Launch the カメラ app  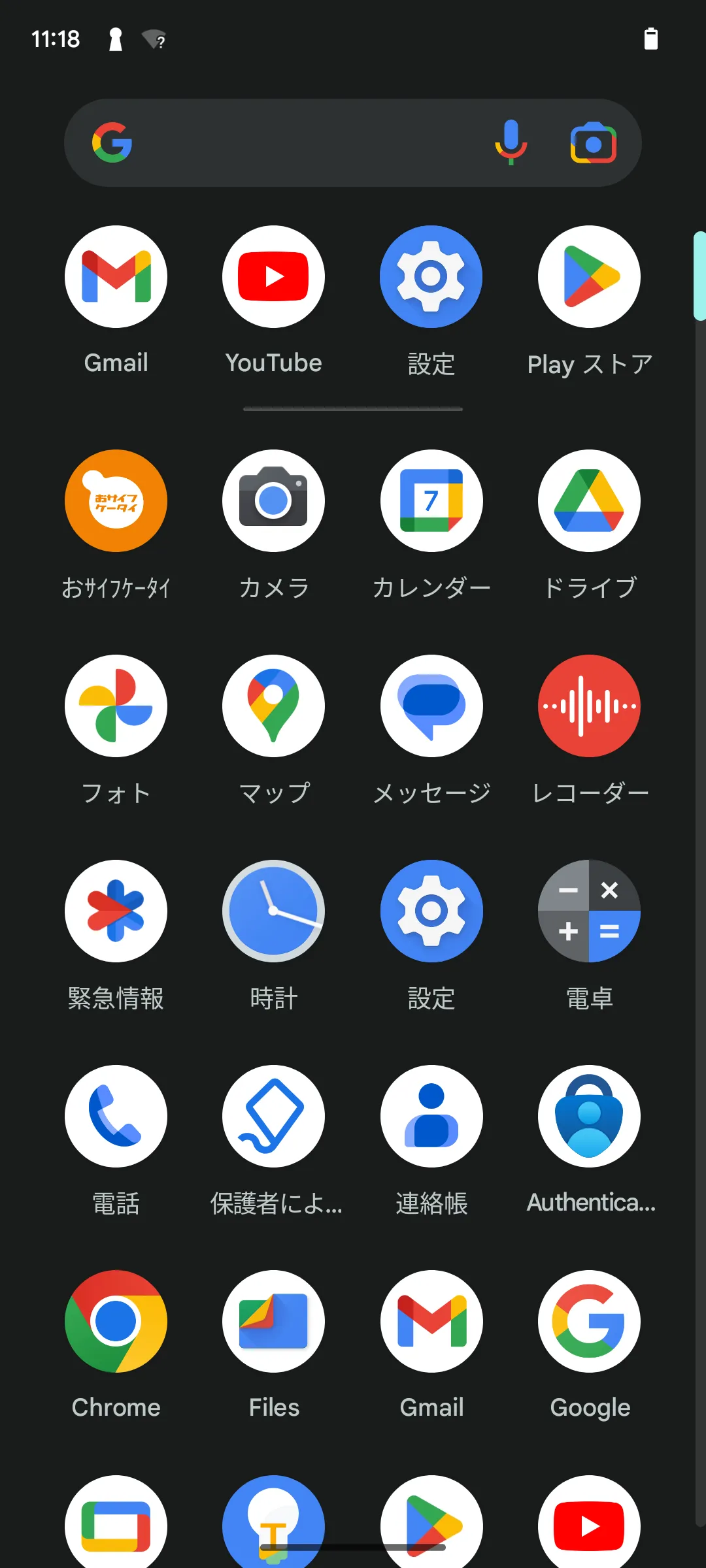pos(273,501)
